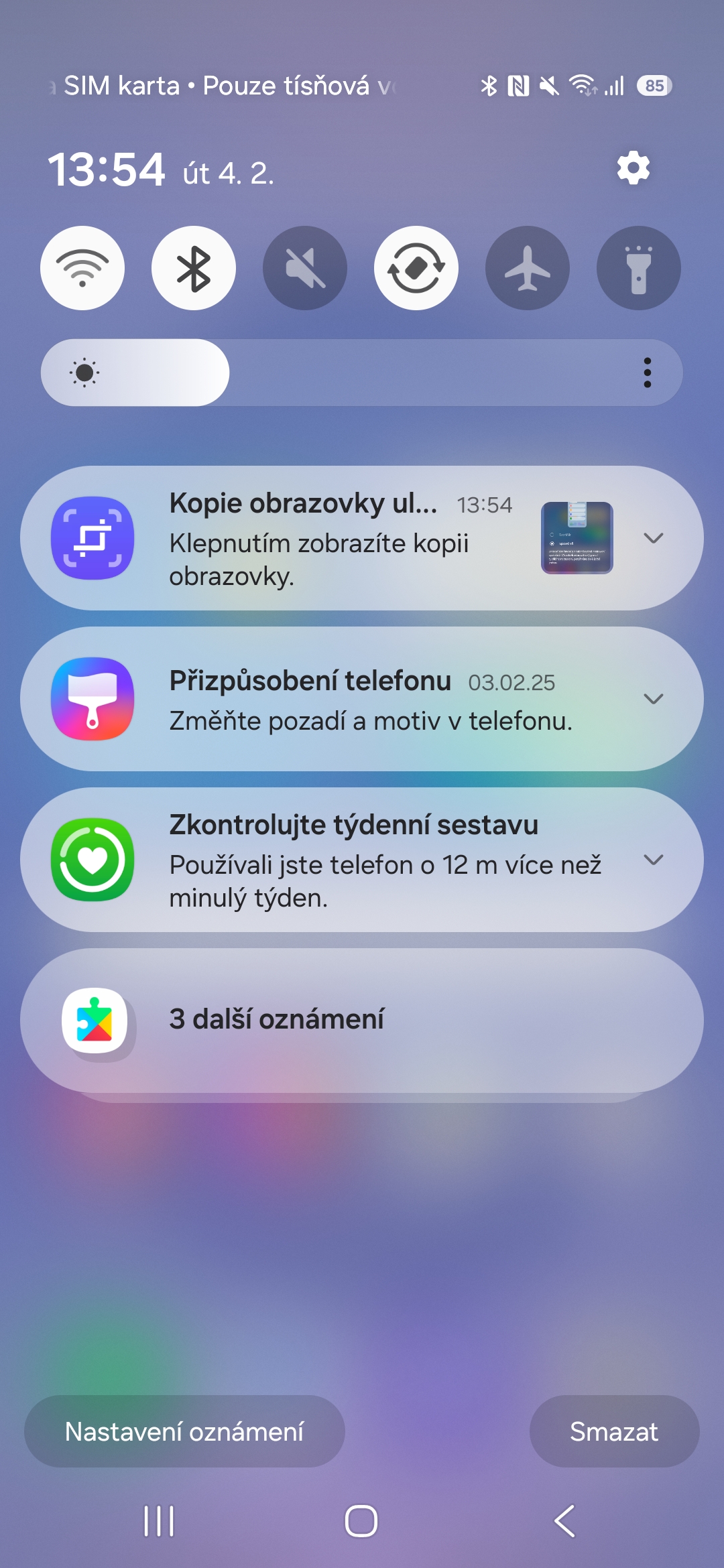Image resolution: width=724 pixels, height=1568 pixels.
Task: Open brightness options three-dot menu
Action: coord(647,373)
